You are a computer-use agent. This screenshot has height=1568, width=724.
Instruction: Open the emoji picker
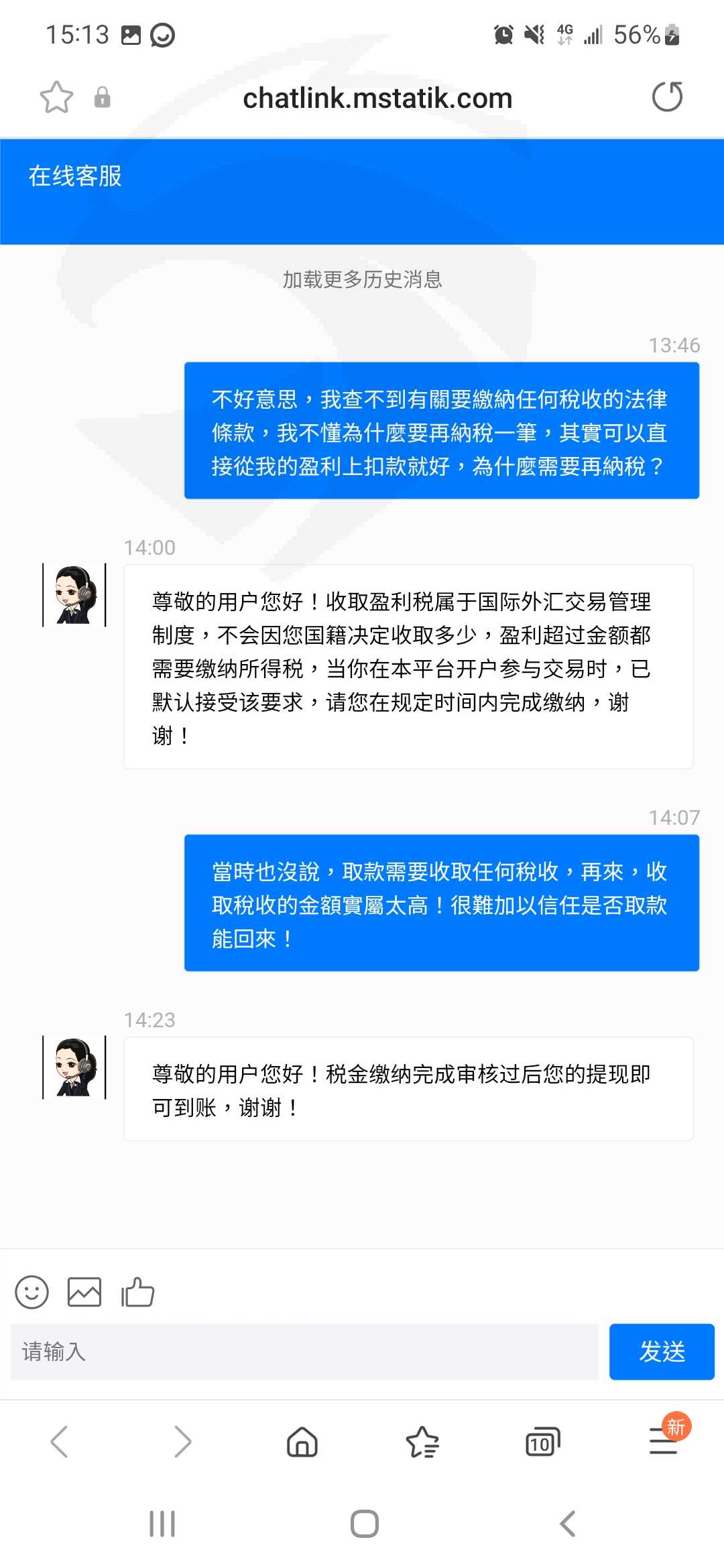(x=32, y=1292)
